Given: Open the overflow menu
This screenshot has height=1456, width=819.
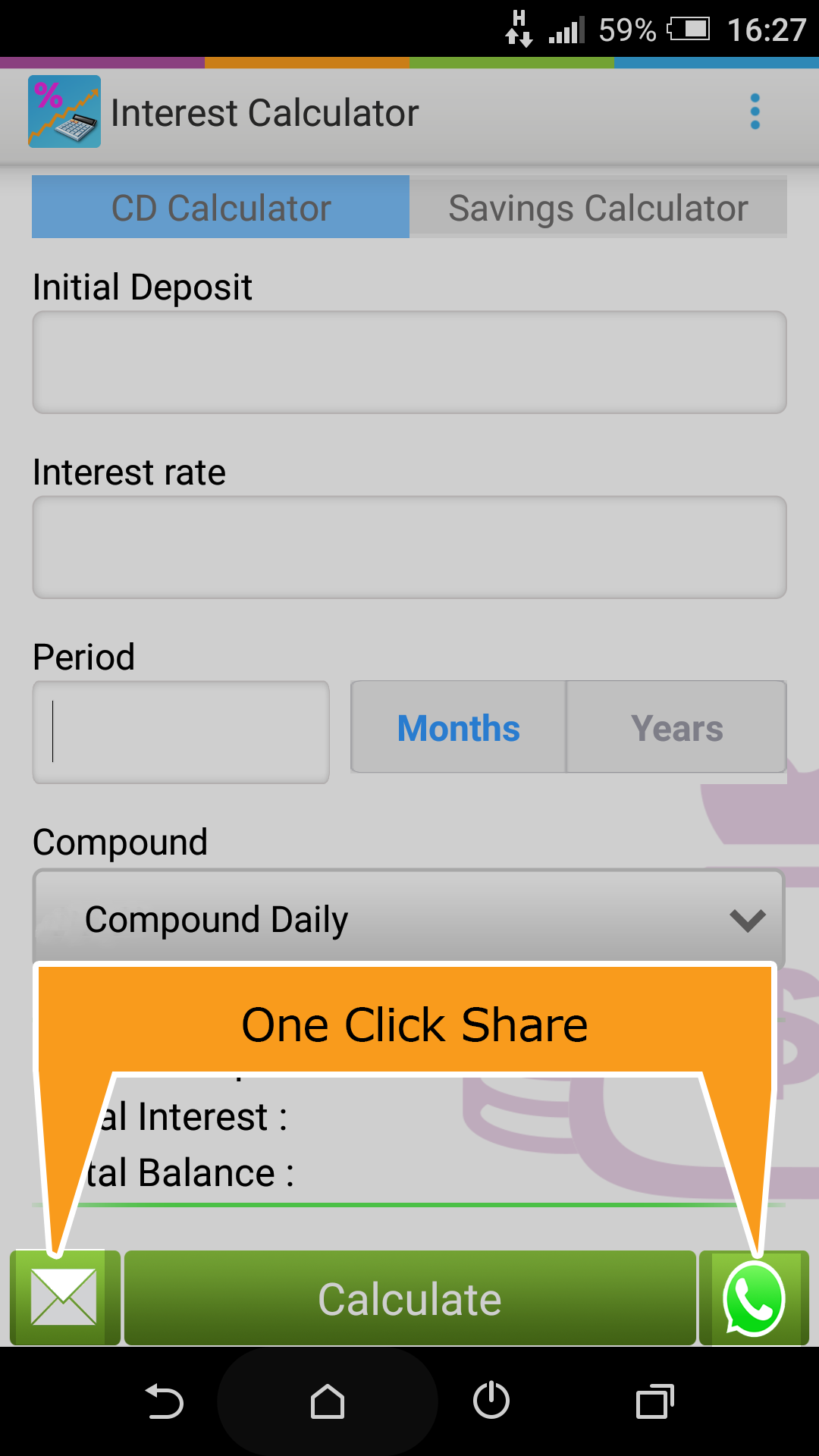Looking at the screenshot, I should pos(755,112).
